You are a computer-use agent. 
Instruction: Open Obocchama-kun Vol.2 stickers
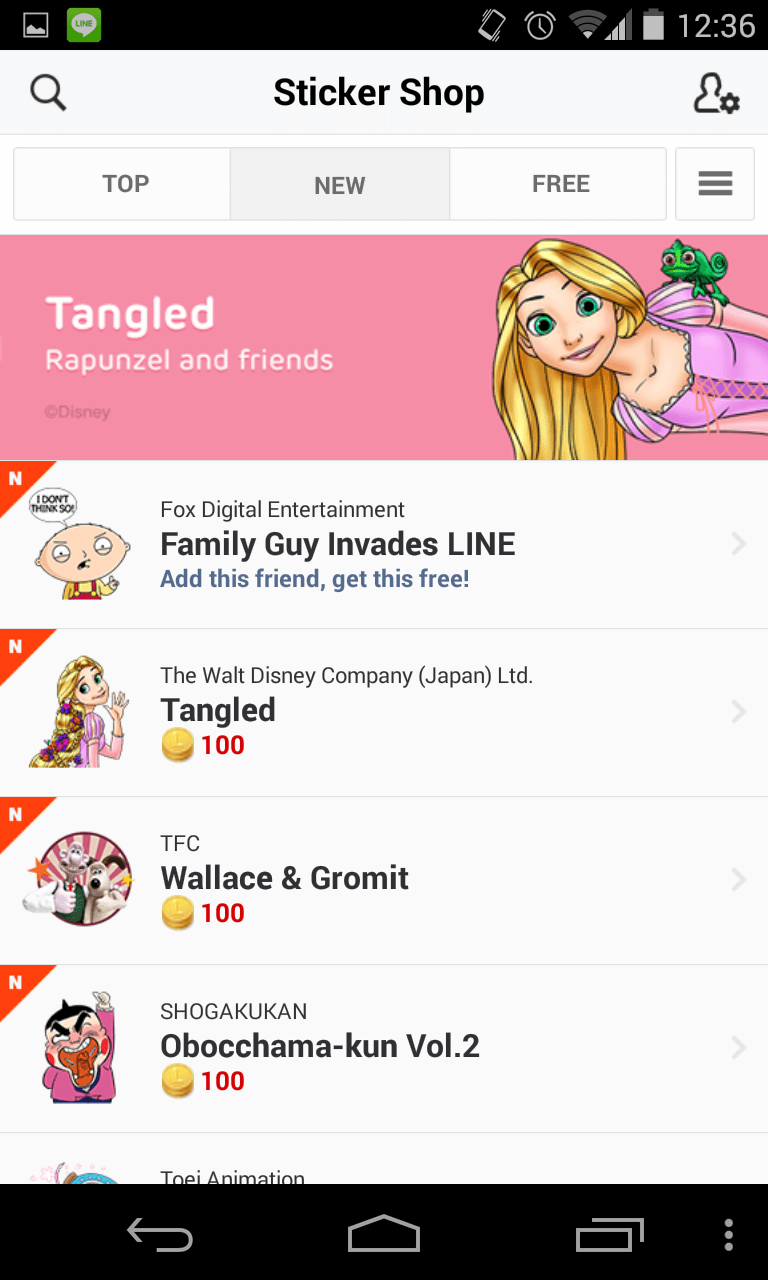coord(384,1048)
